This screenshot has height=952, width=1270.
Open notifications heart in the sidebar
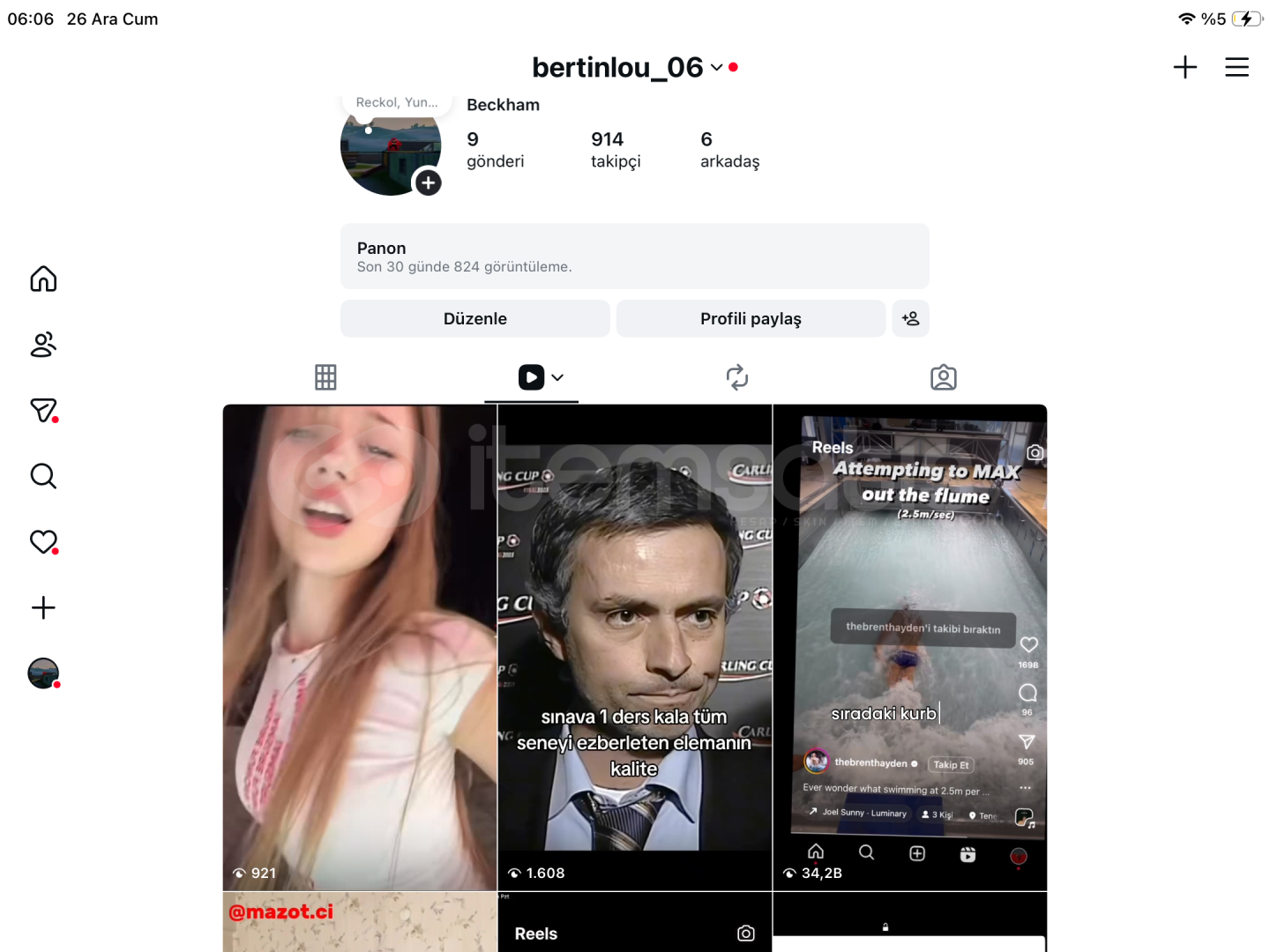43,541
